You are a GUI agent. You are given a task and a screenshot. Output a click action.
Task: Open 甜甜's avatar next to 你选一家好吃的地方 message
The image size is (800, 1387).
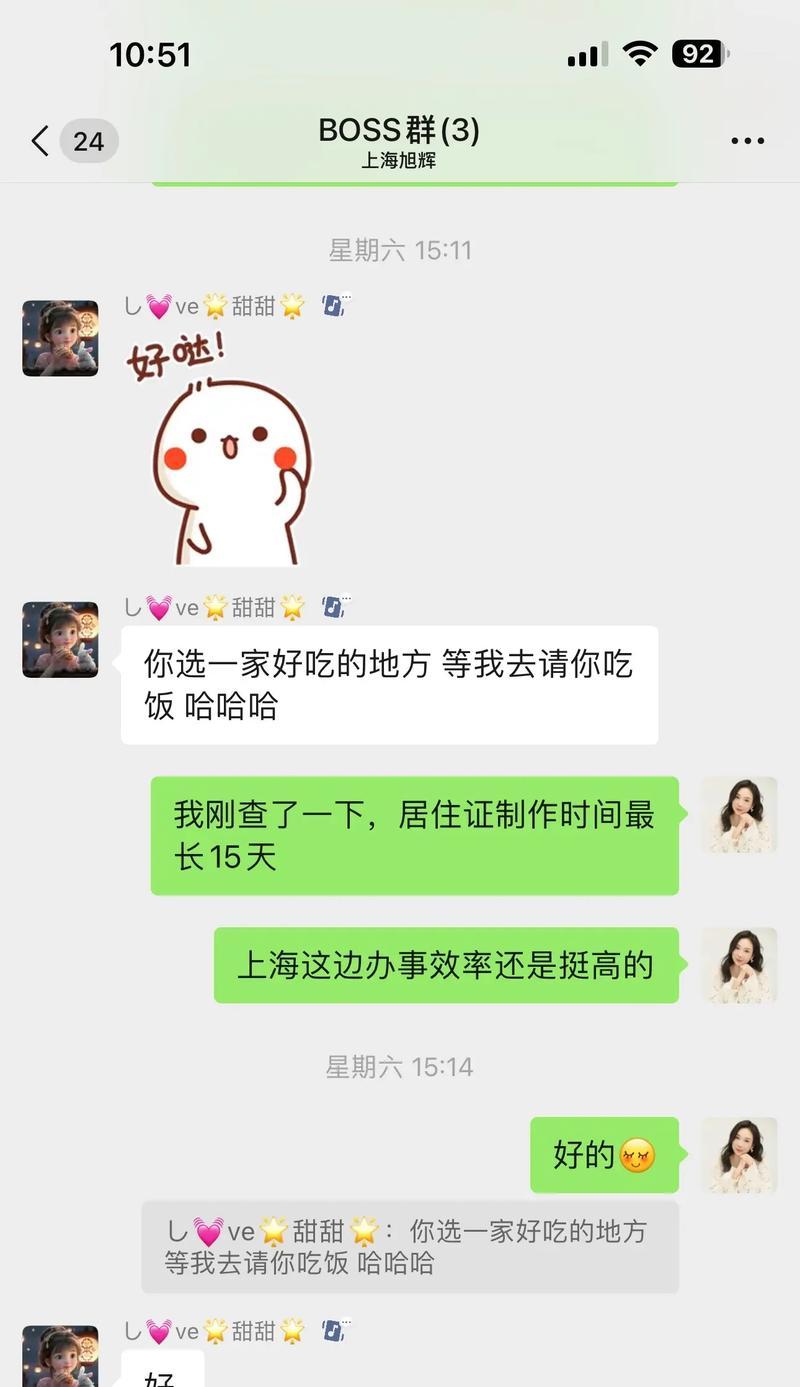pyautogui.click(x=60, y=640)
